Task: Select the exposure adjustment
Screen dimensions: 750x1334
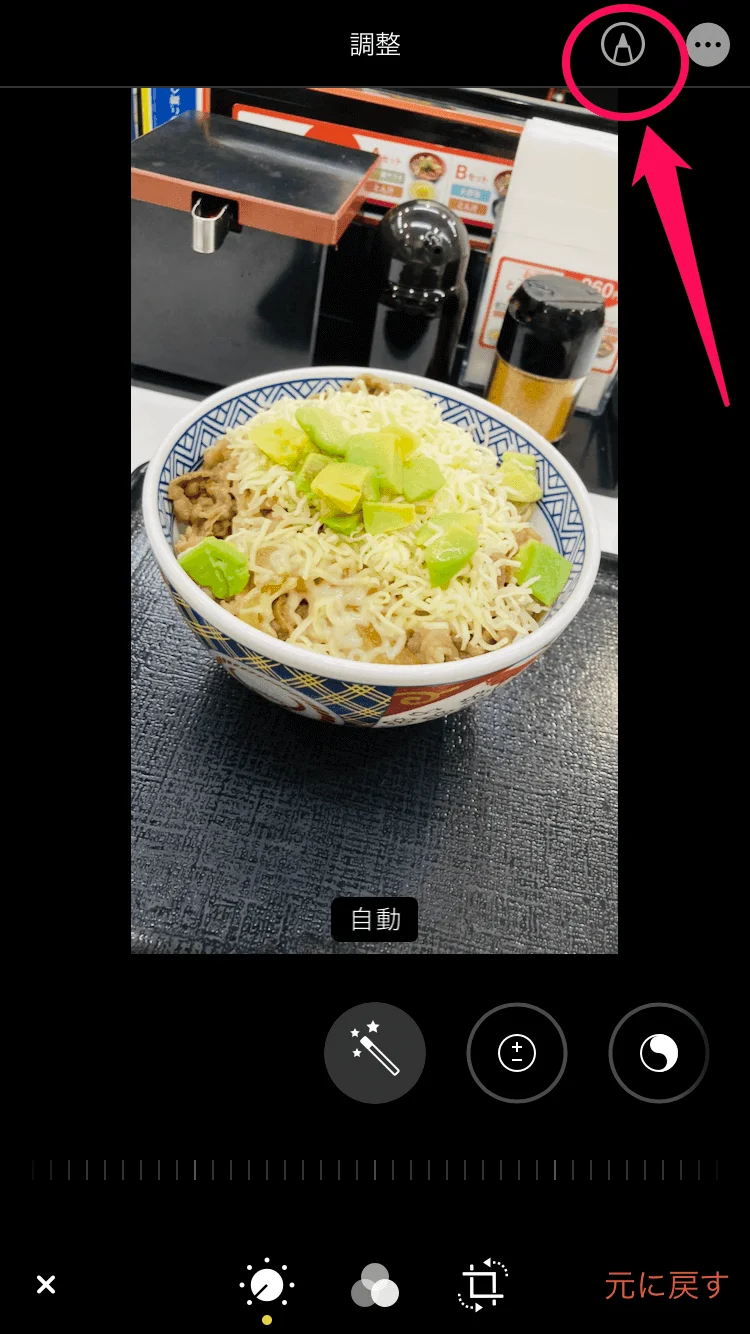Action: [x=517, y=1053]
